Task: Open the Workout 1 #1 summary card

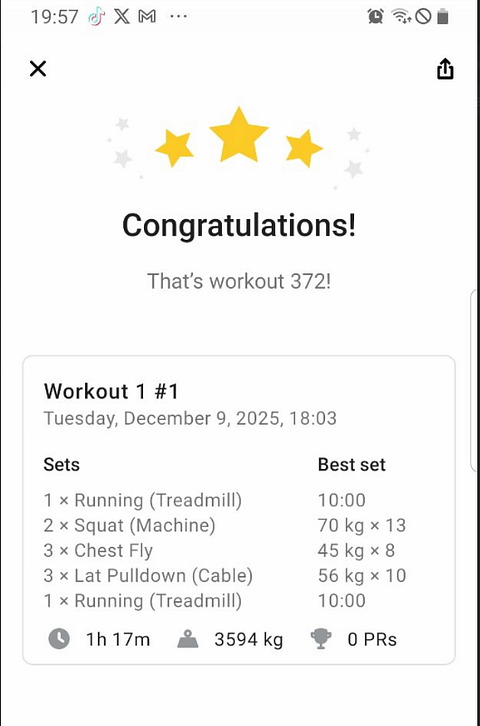Action: click(x=239, y=510)
